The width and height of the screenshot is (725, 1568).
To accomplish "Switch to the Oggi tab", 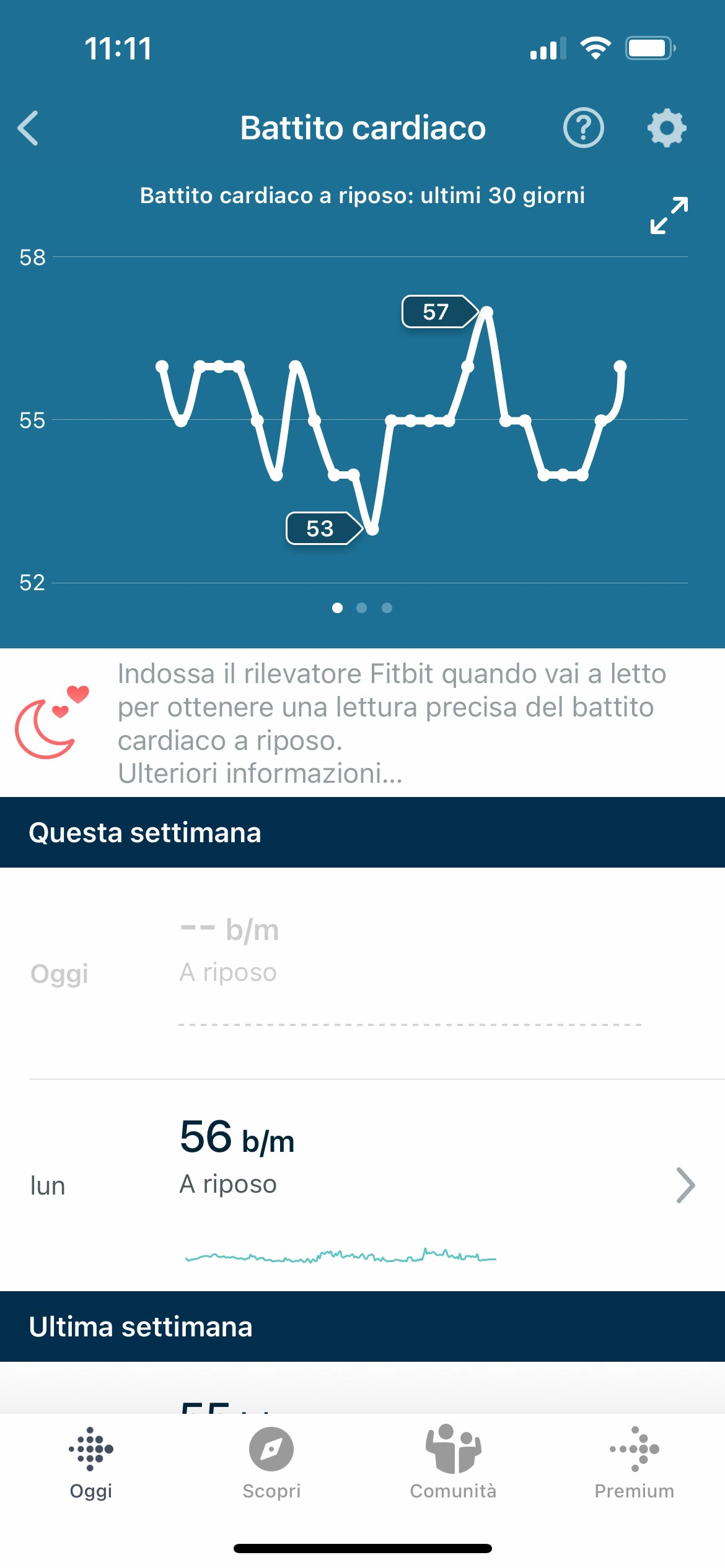I will click(x=90, y=1463).
